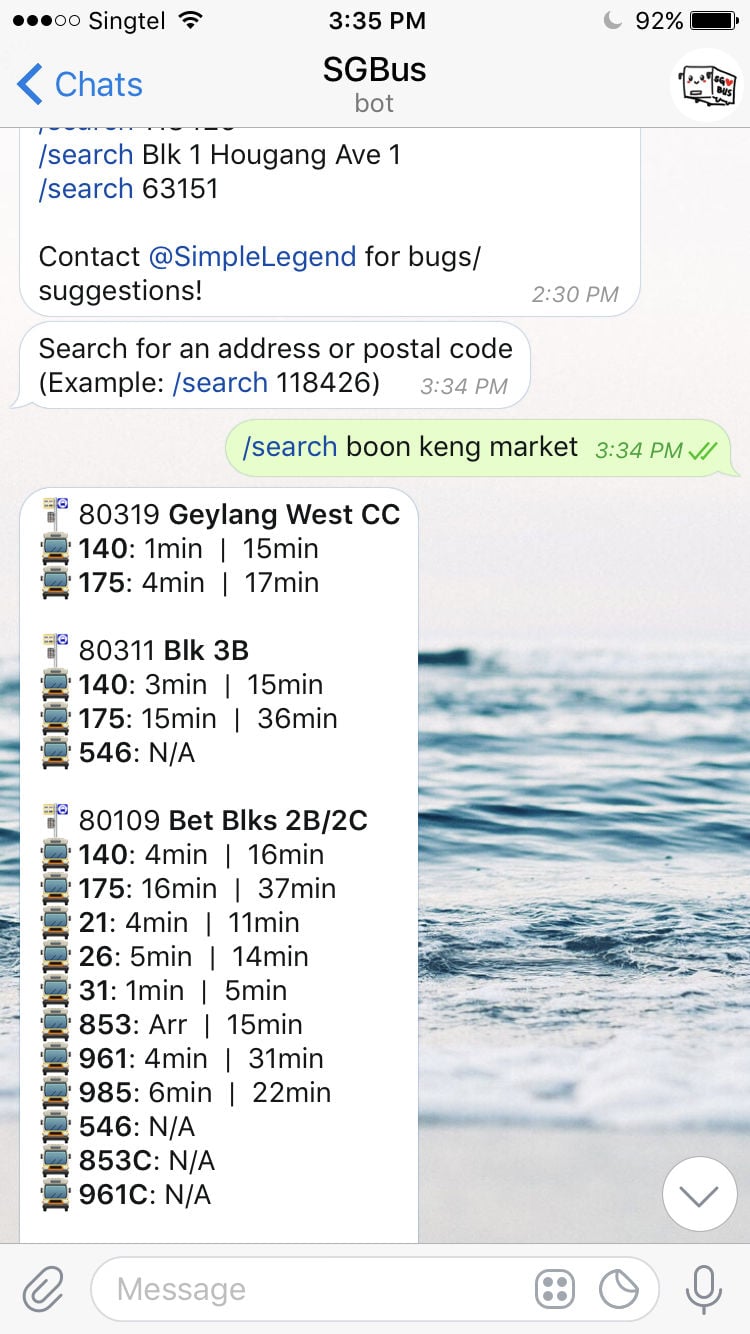Record a voice message with microphone

pyautogui.click(x=704, y=1289)
